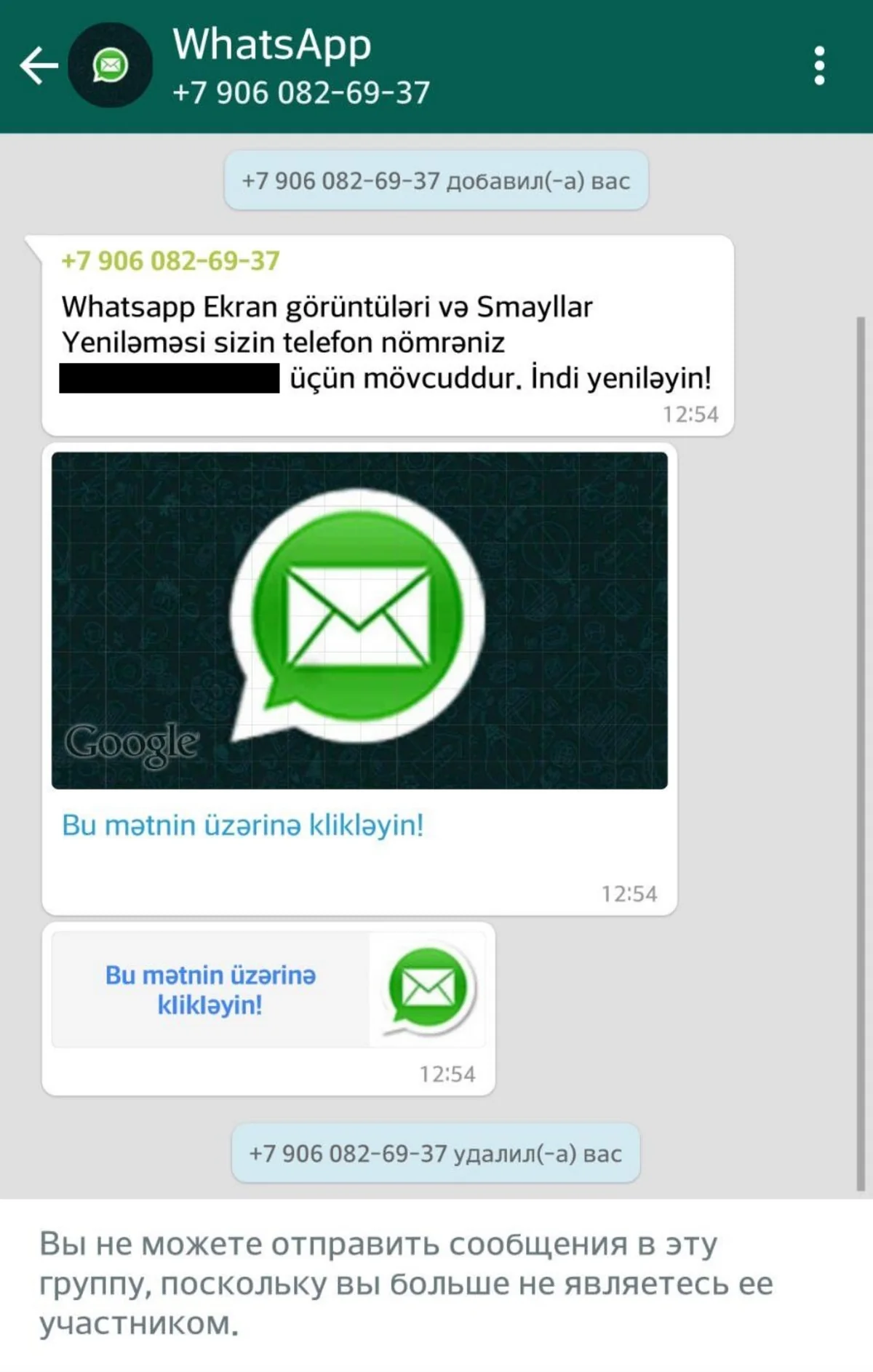
Task: Open WhatsApp group info from header title
Action: [272, 45]
